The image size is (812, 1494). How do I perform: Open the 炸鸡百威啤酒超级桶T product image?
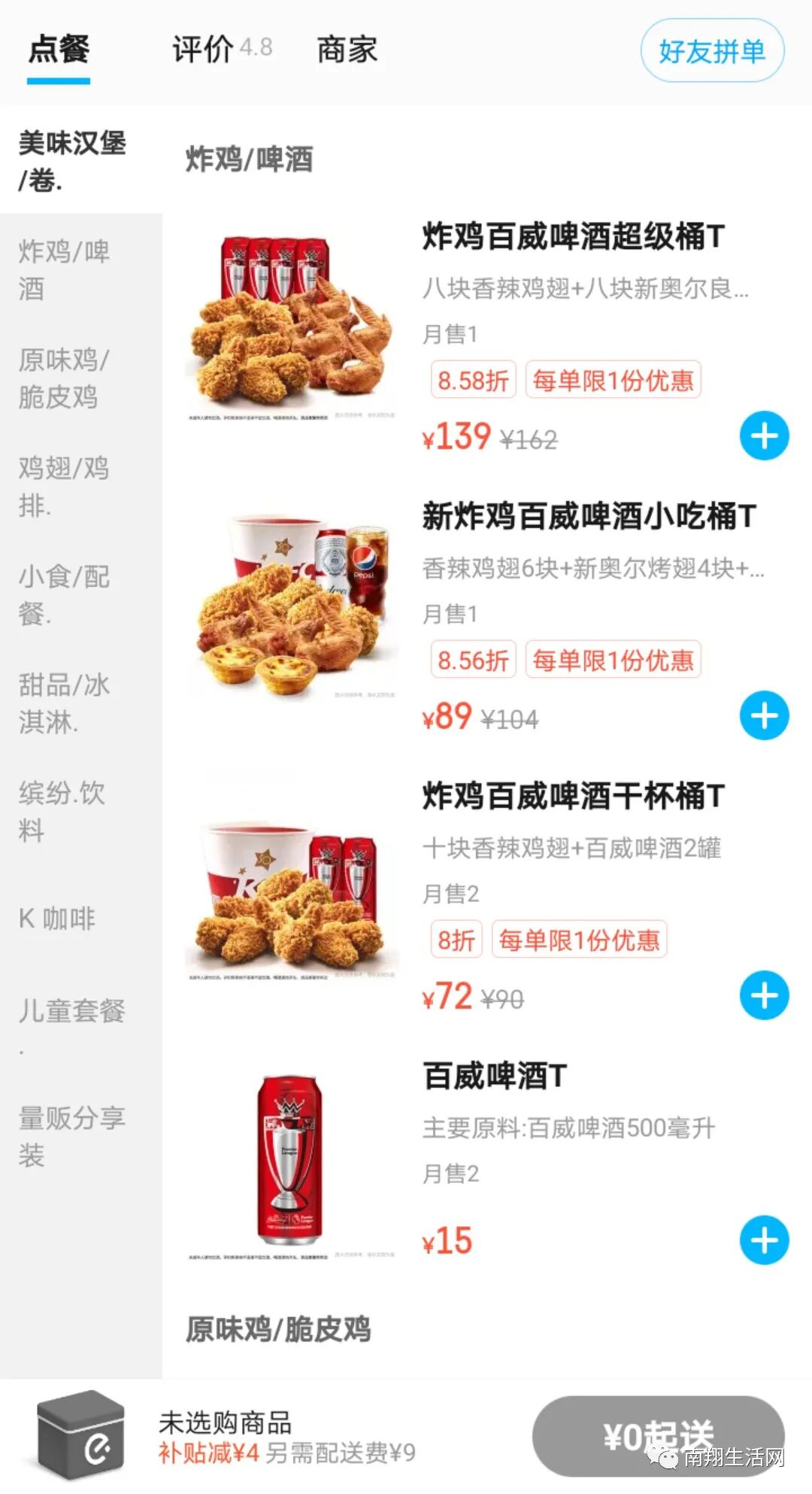(292, 326)
